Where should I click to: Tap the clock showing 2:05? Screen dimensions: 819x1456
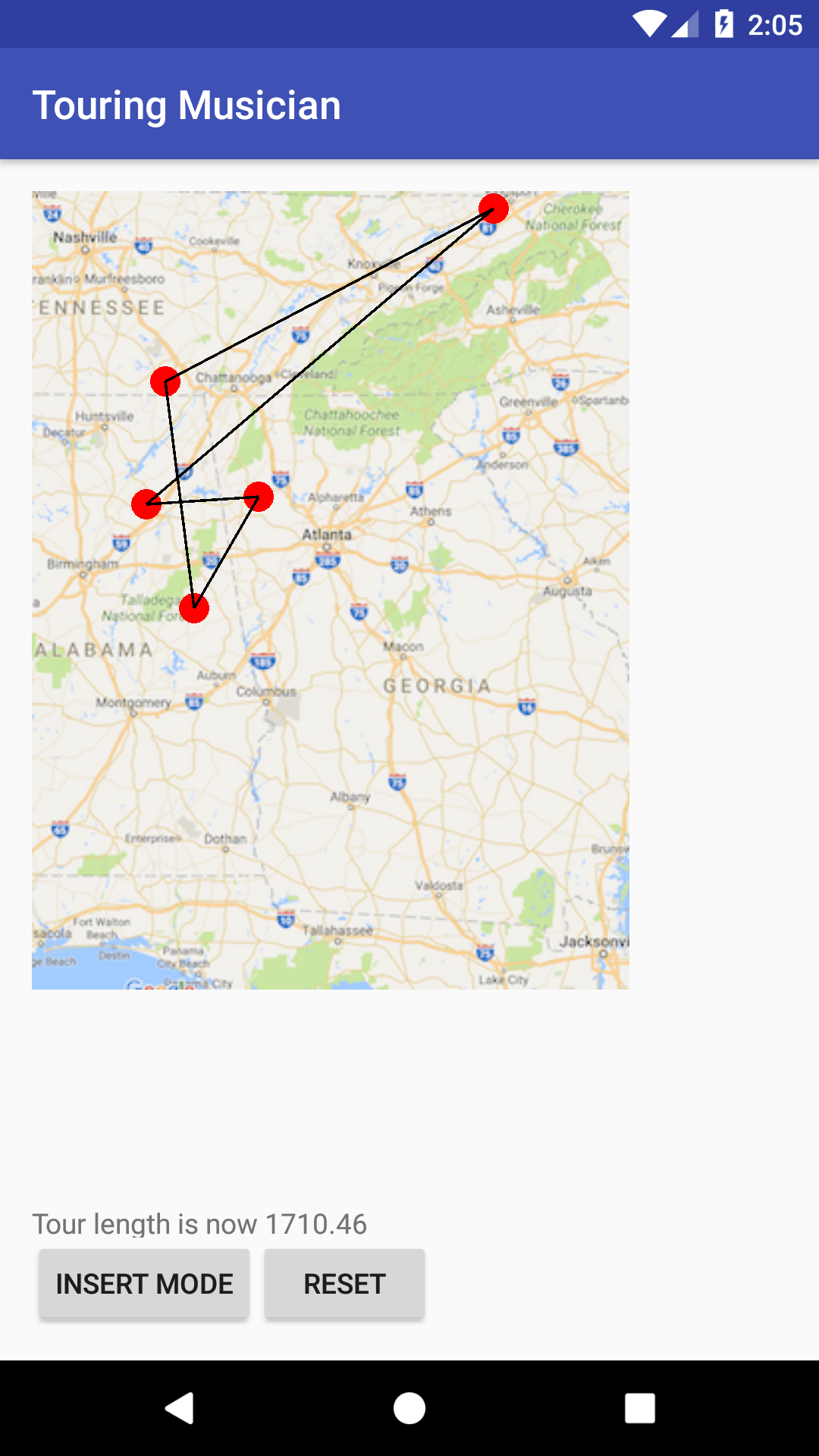[x=775, y=24]
